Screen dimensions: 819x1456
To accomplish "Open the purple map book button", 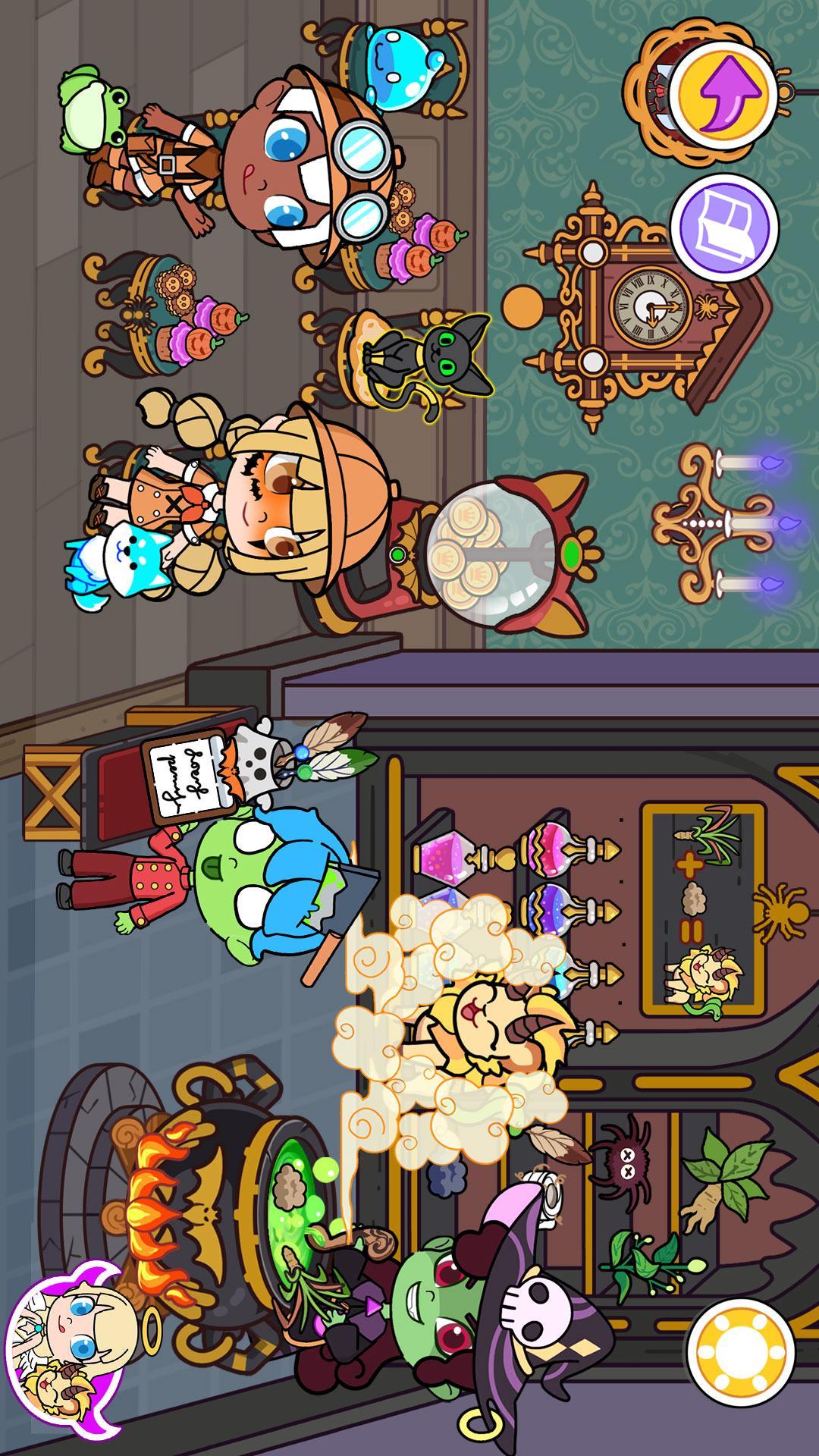I will pos(723,226).
